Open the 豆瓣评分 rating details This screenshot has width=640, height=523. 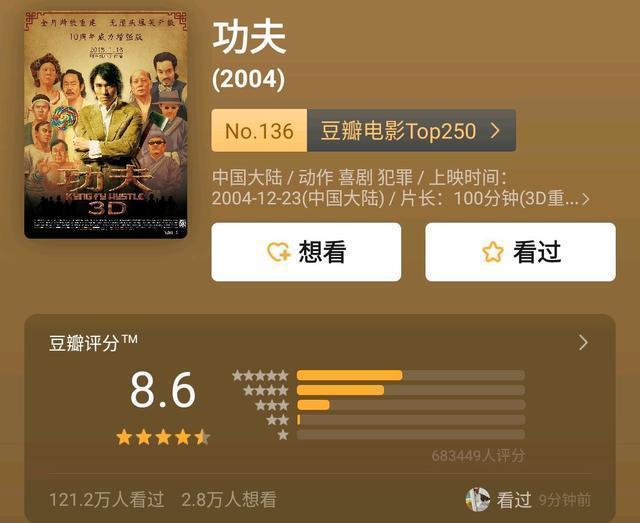[x=583, y=343]
